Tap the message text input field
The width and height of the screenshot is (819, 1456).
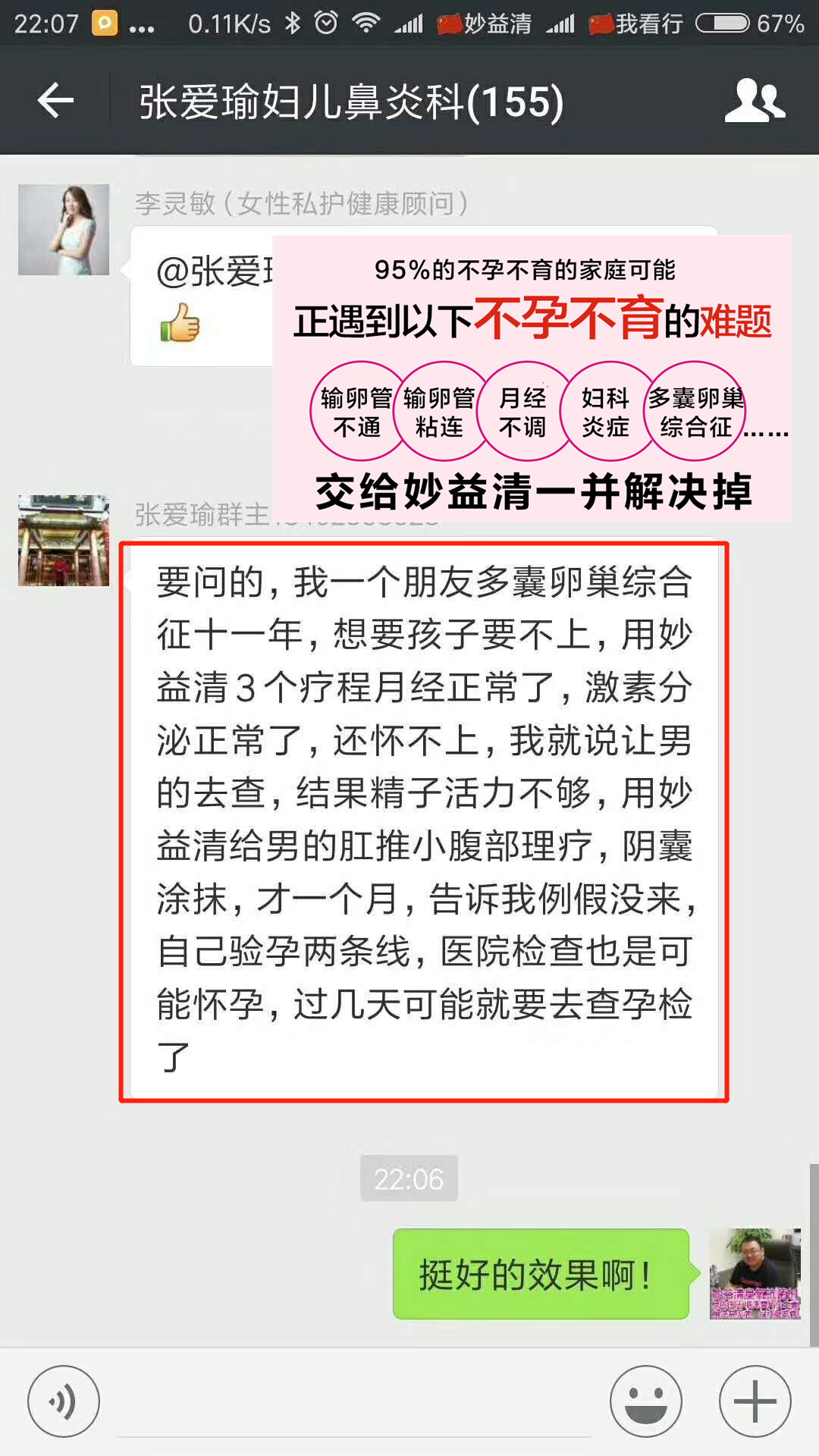(x=354, y=1407)
